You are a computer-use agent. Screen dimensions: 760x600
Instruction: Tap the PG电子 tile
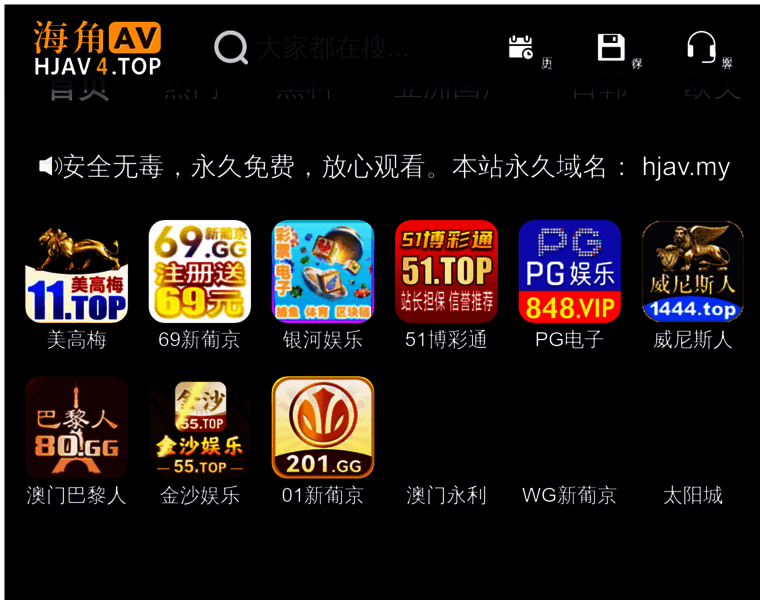(x=569, y=272)
